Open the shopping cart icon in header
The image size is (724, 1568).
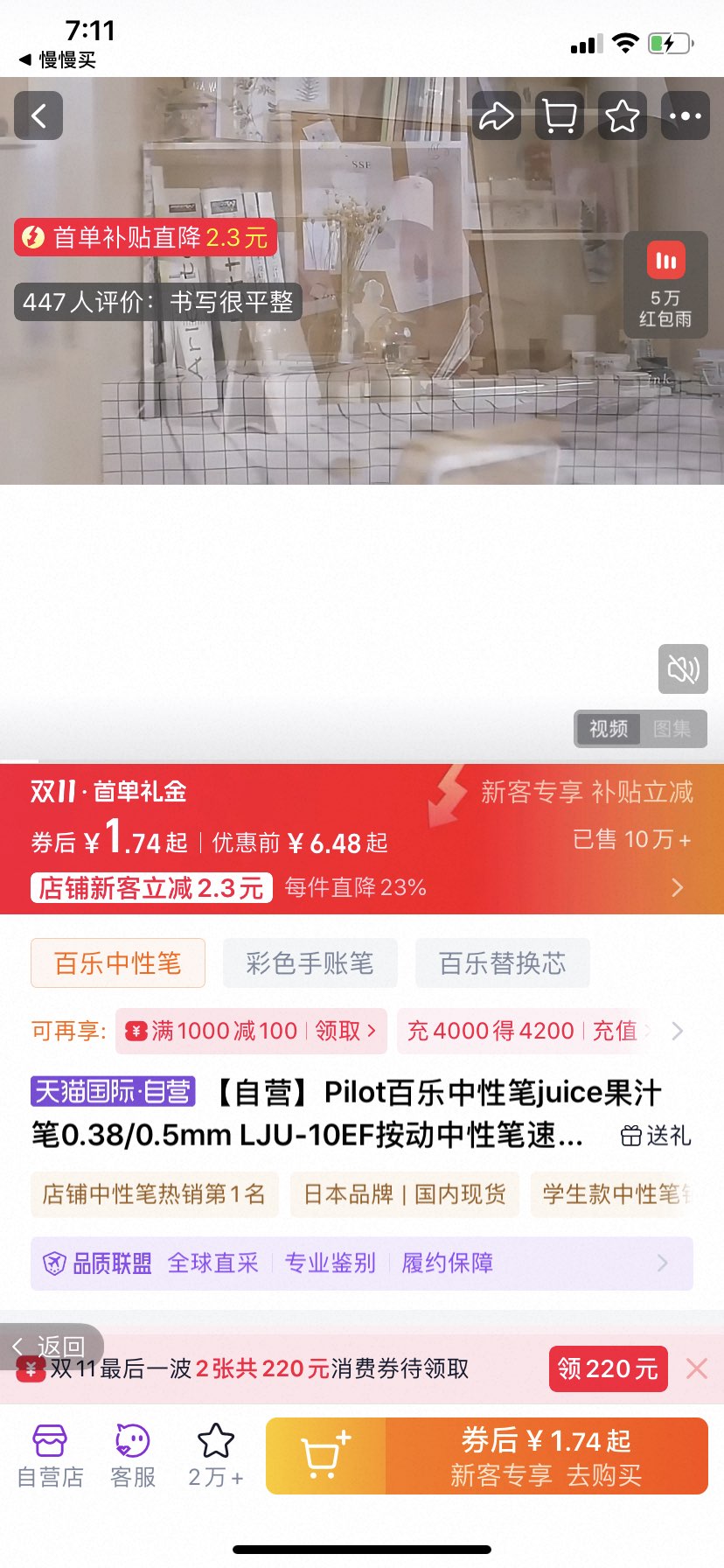[x=559, y=115]
